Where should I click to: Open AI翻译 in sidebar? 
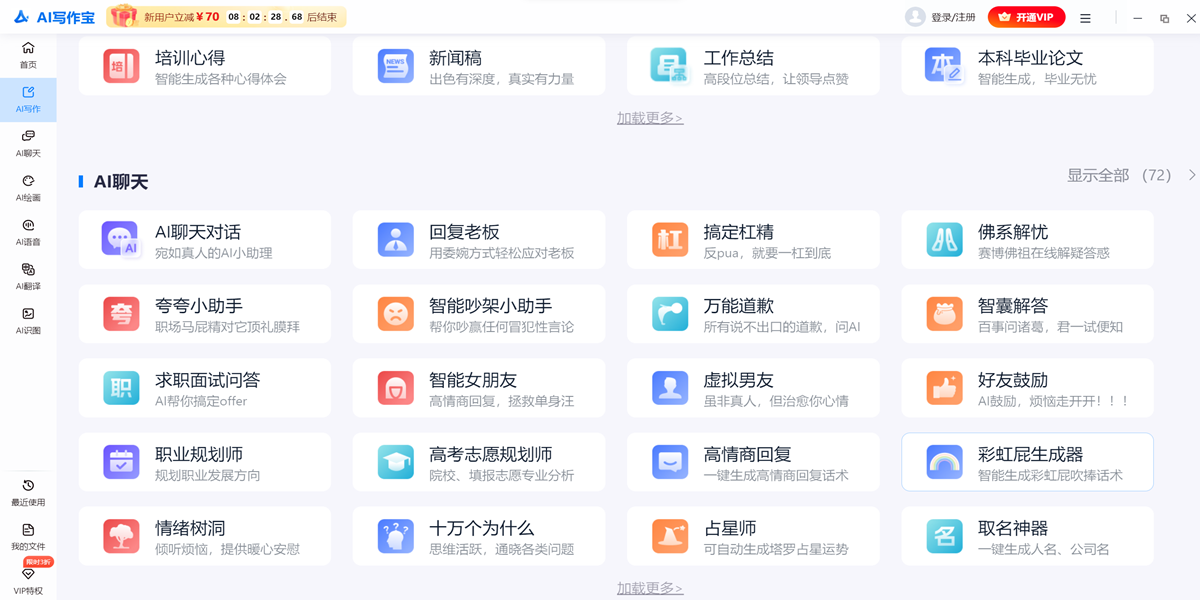click(x=28, y=276)
